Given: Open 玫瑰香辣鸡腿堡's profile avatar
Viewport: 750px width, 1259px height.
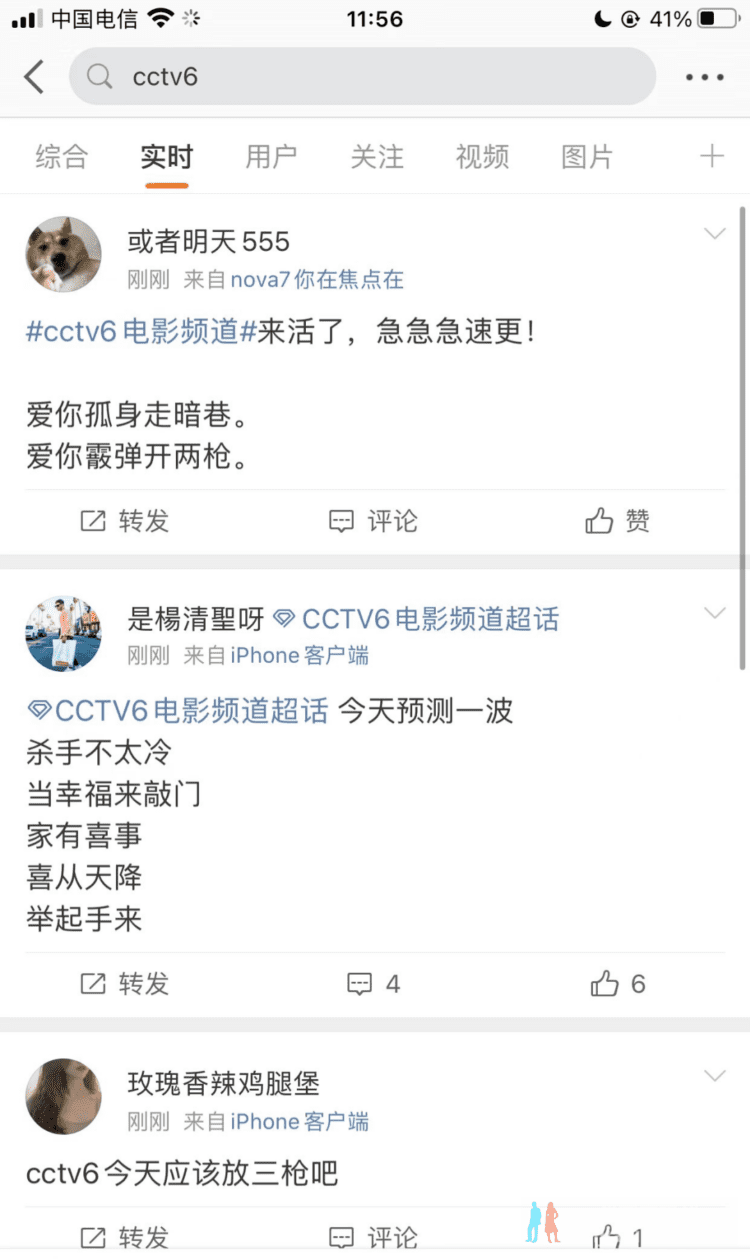Looking at the screenshot, I should (x=63, y=1096).
